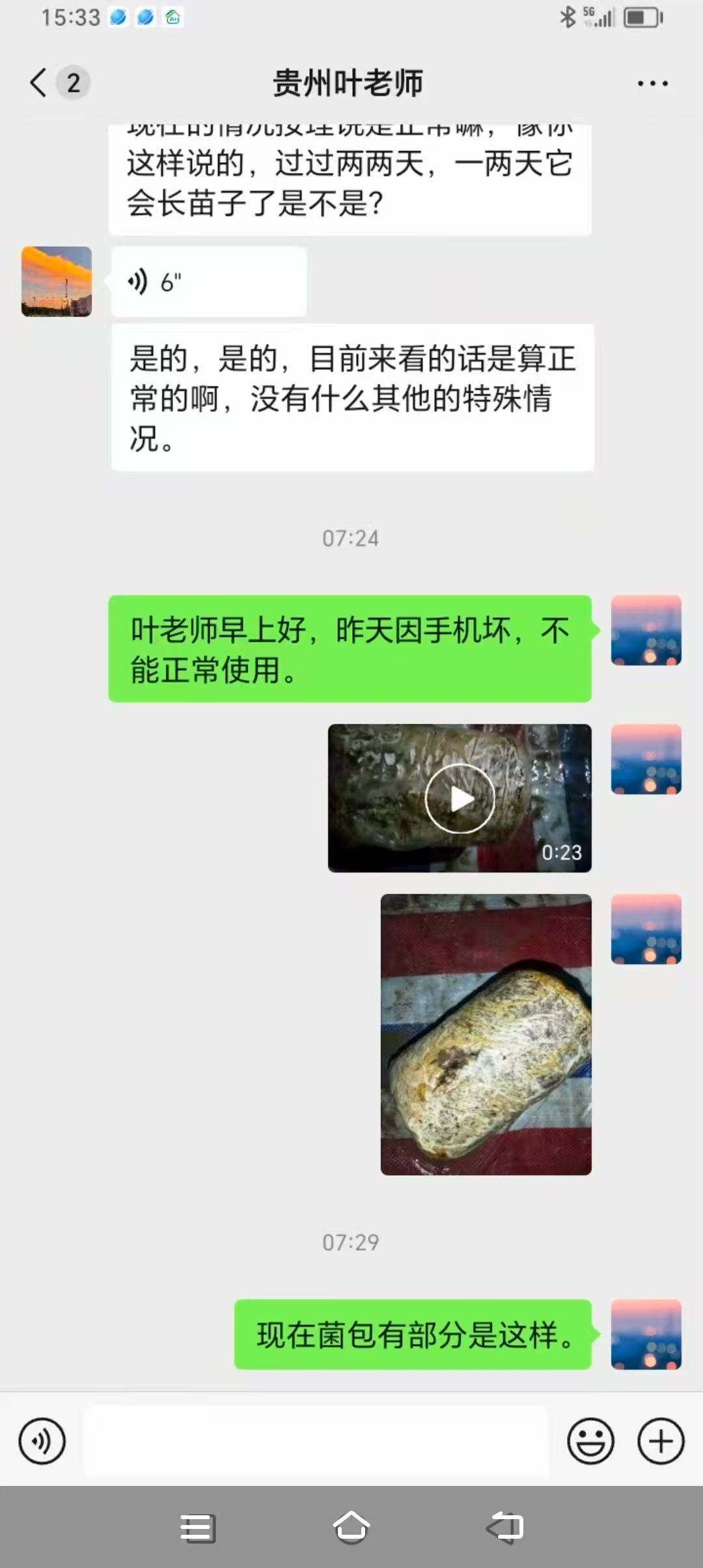This screenshot has height=1568, width=703.
Task: Open the emoji sticker panel
Action: tap(590, 1442)
